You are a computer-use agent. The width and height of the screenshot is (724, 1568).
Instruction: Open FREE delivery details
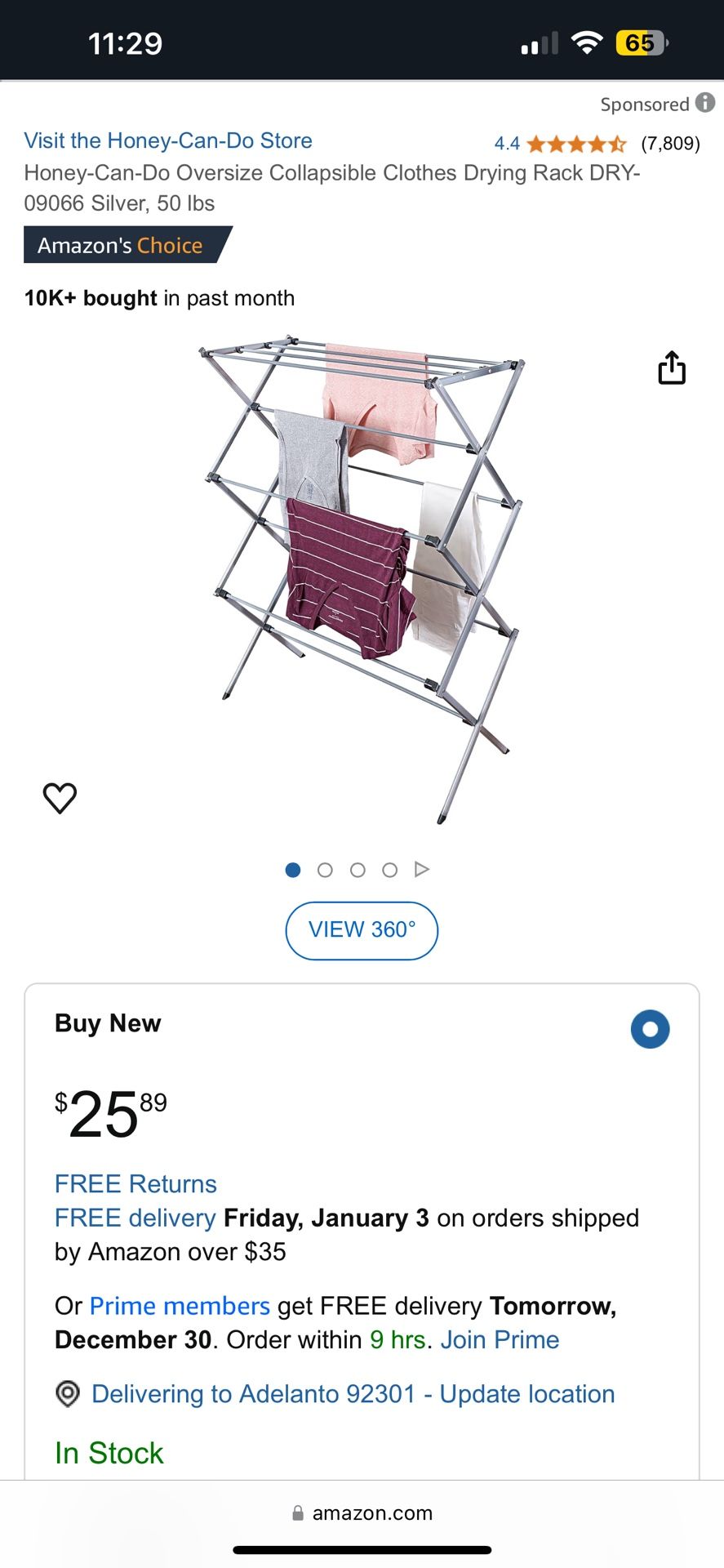(135, 1218)
